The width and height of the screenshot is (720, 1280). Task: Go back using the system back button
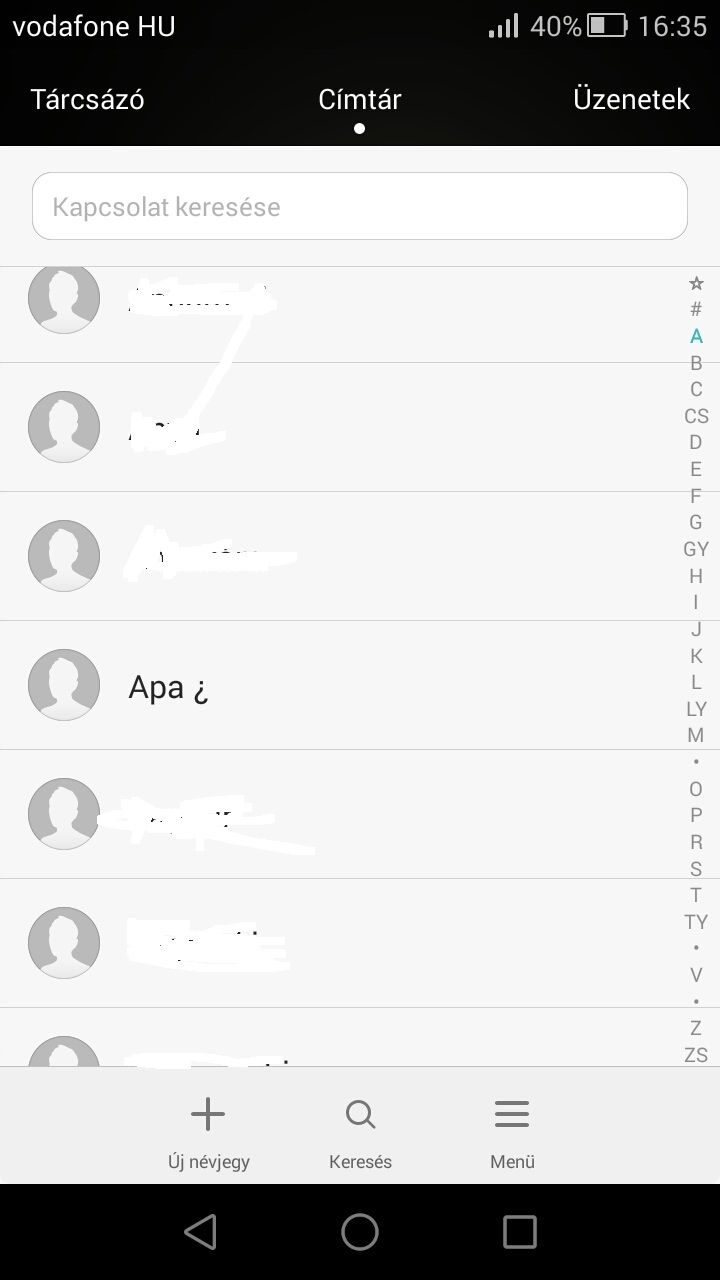(x=201, y=1232)
